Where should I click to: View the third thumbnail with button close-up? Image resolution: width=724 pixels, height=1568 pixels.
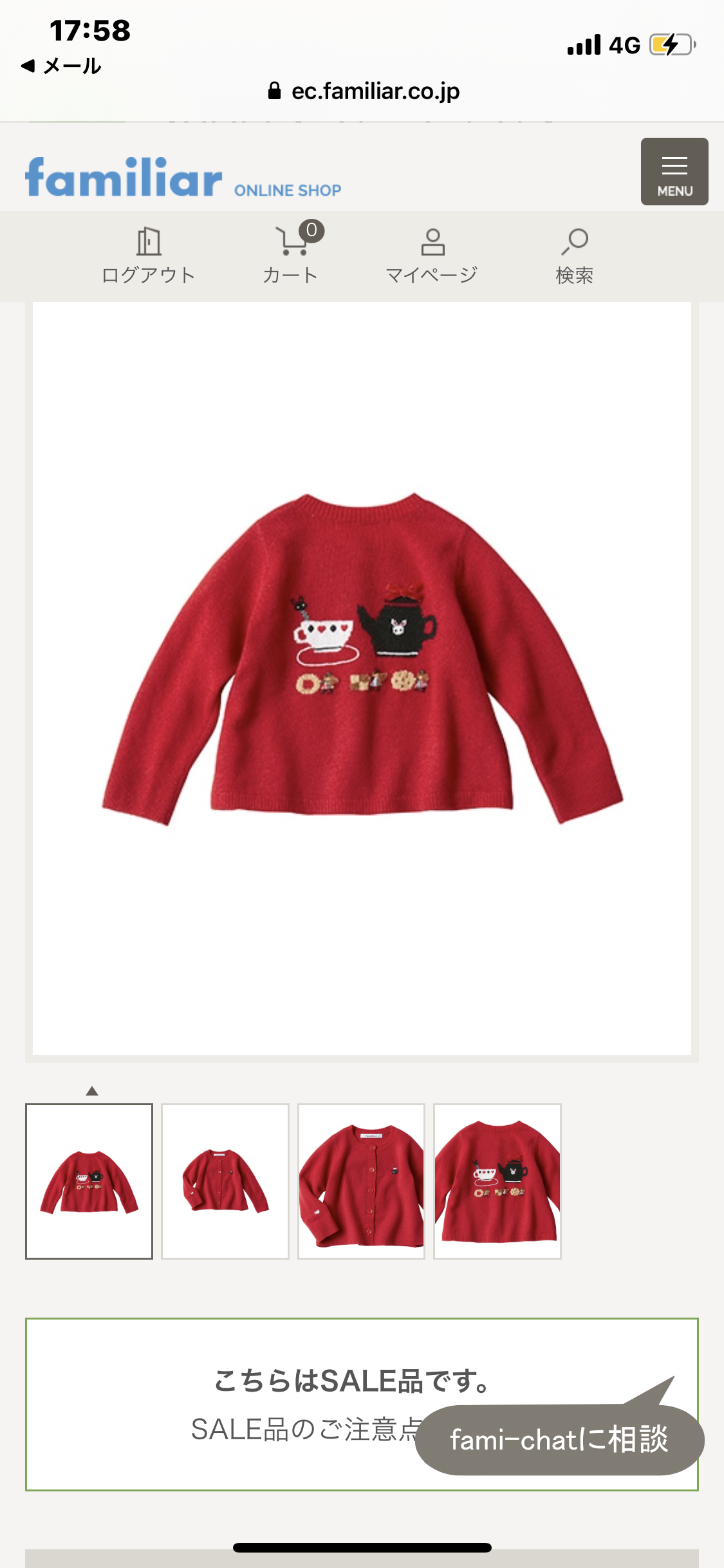(x=361, y=1181)
